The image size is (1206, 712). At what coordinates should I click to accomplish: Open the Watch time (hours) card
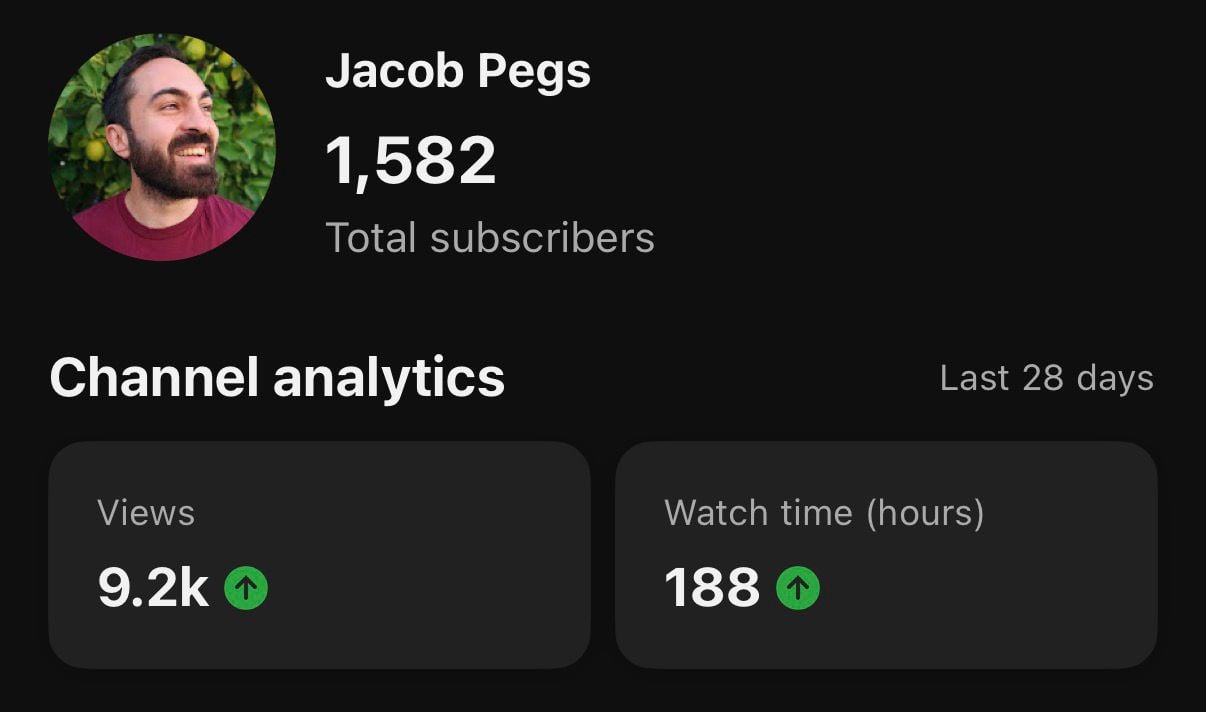[x=885, y=555]
